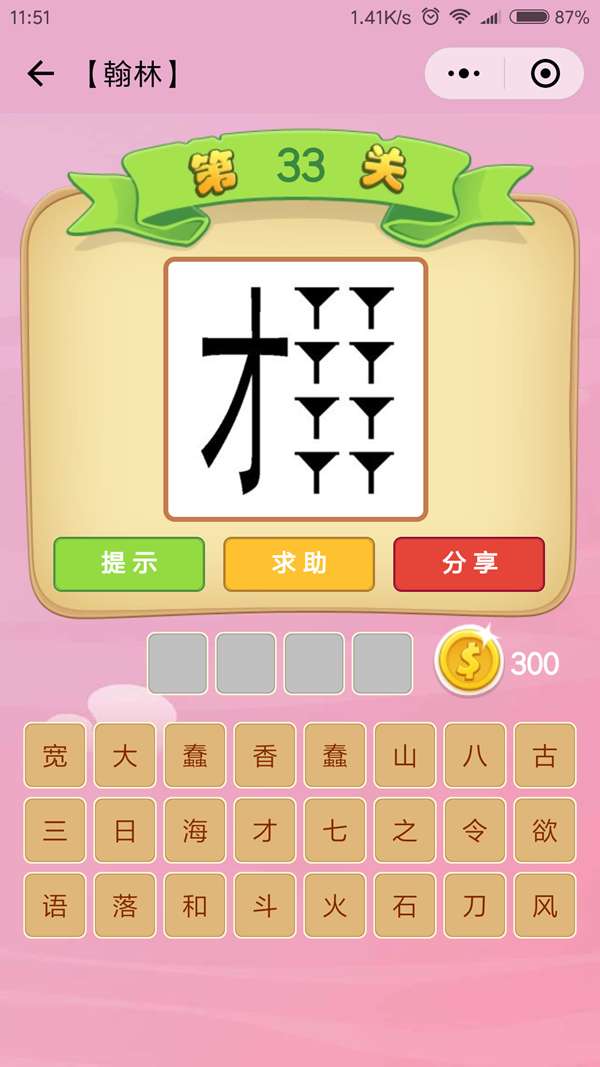Screen dimensions: 600x1067
Task: Select the character tile 风
Action: click(x=545, y=906)
